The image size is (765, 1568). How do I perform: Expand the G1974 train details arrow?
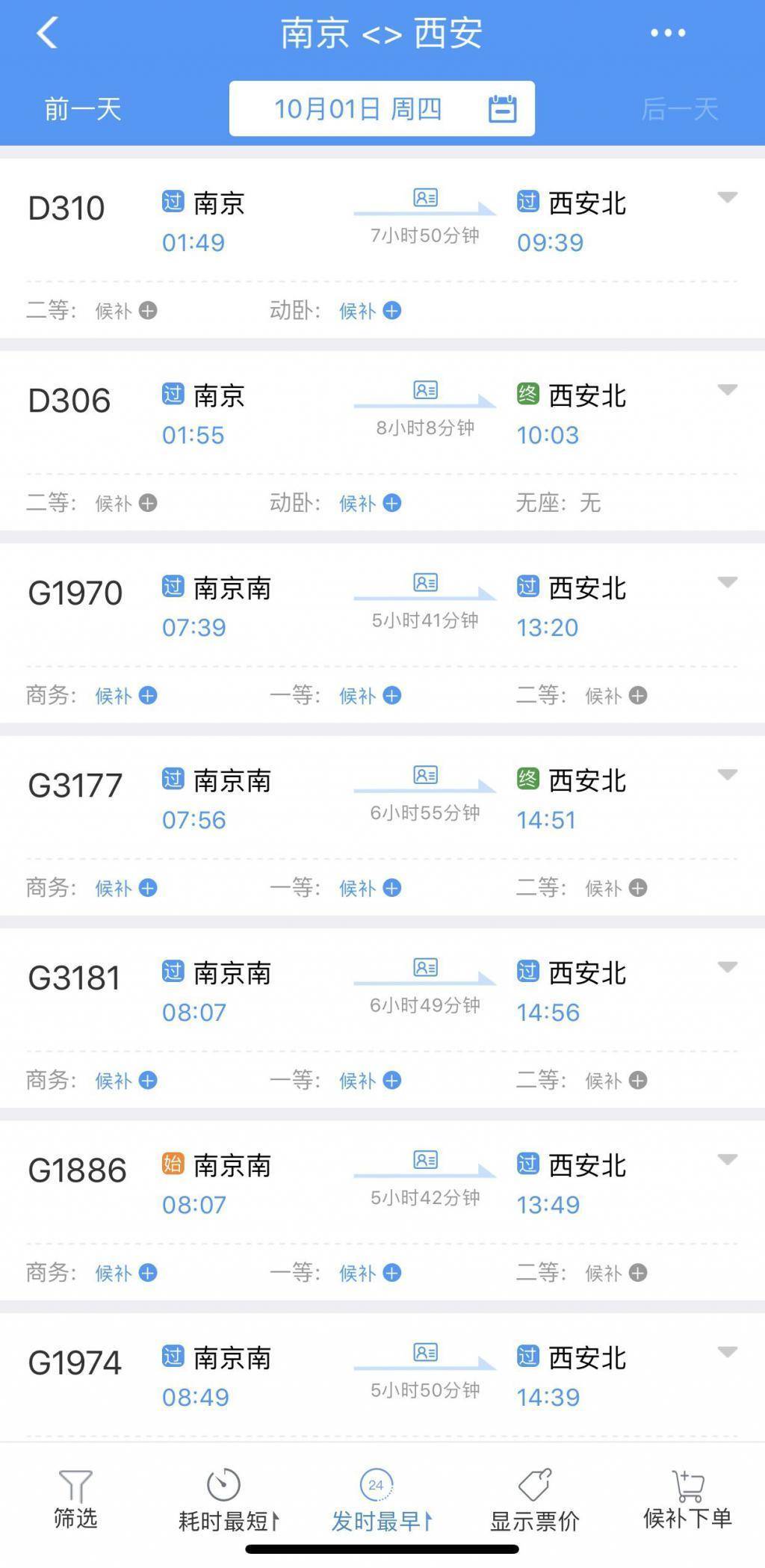click(728, 1352)
